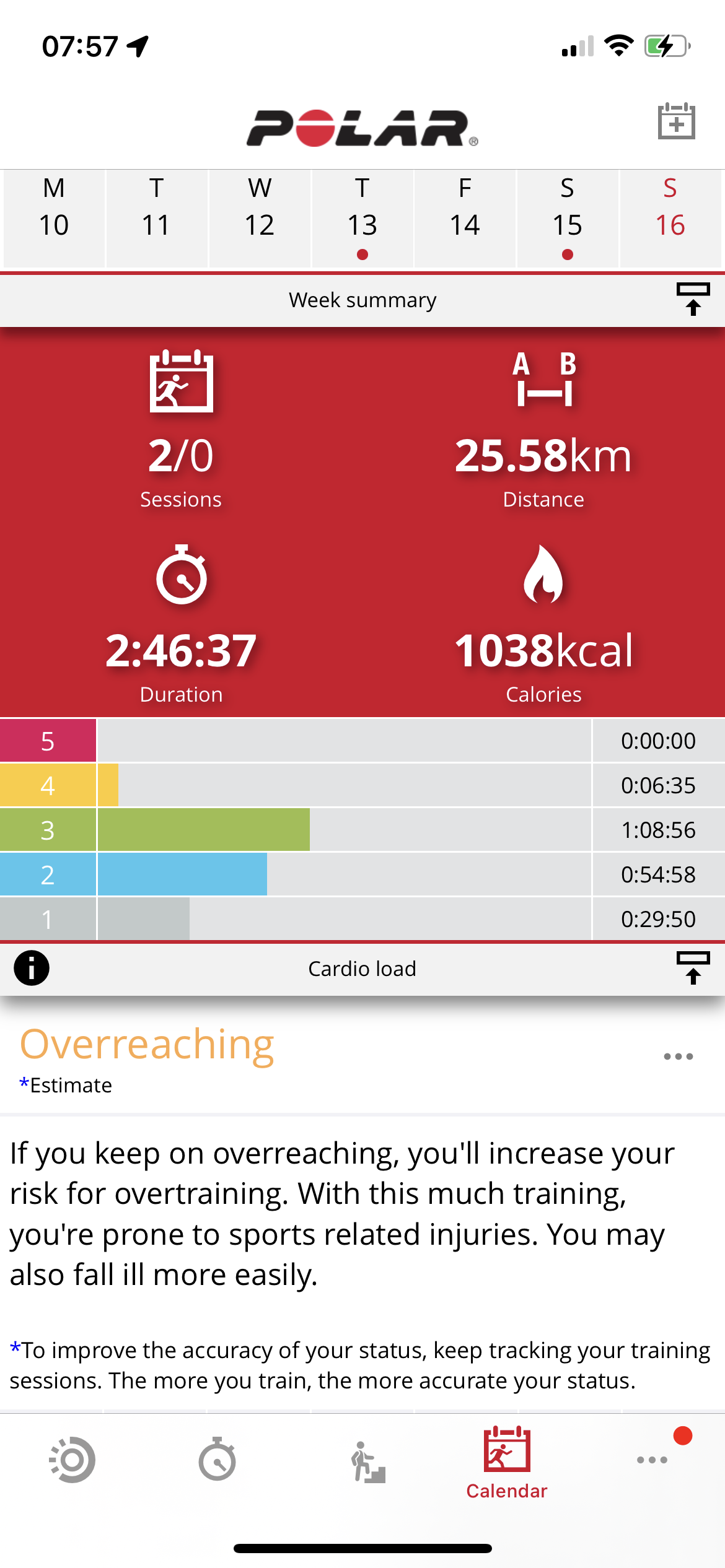725x1568 pixels.
Task: Open the stair-climber tab
Action: tap(368, 1461)
